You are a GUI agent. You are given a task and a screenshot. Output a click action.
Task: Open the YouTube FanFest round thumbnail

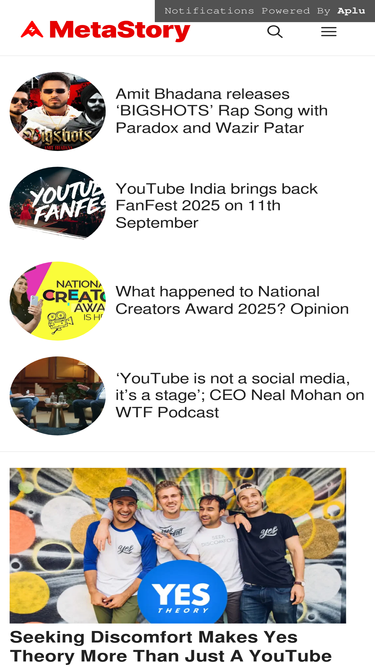click(57, 203)
